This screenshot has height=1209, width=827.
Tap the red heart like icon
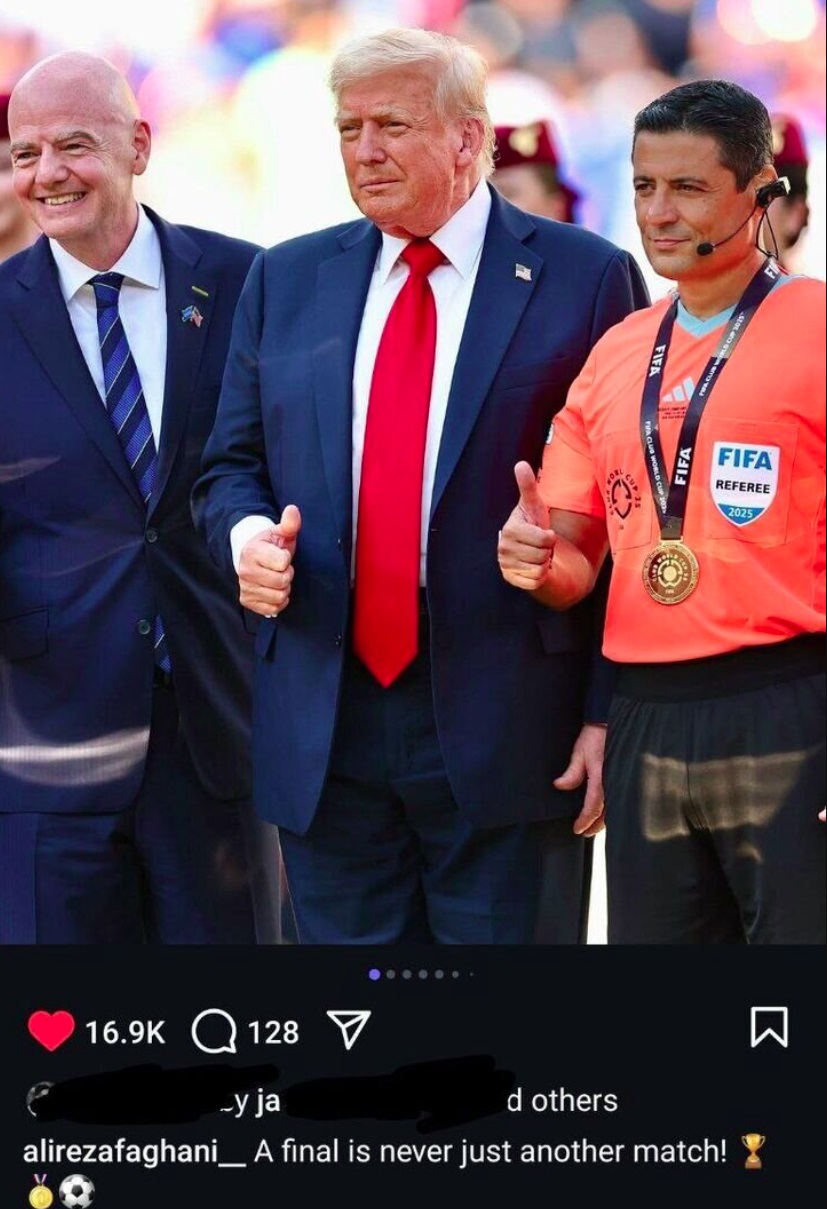[50, 1030]
